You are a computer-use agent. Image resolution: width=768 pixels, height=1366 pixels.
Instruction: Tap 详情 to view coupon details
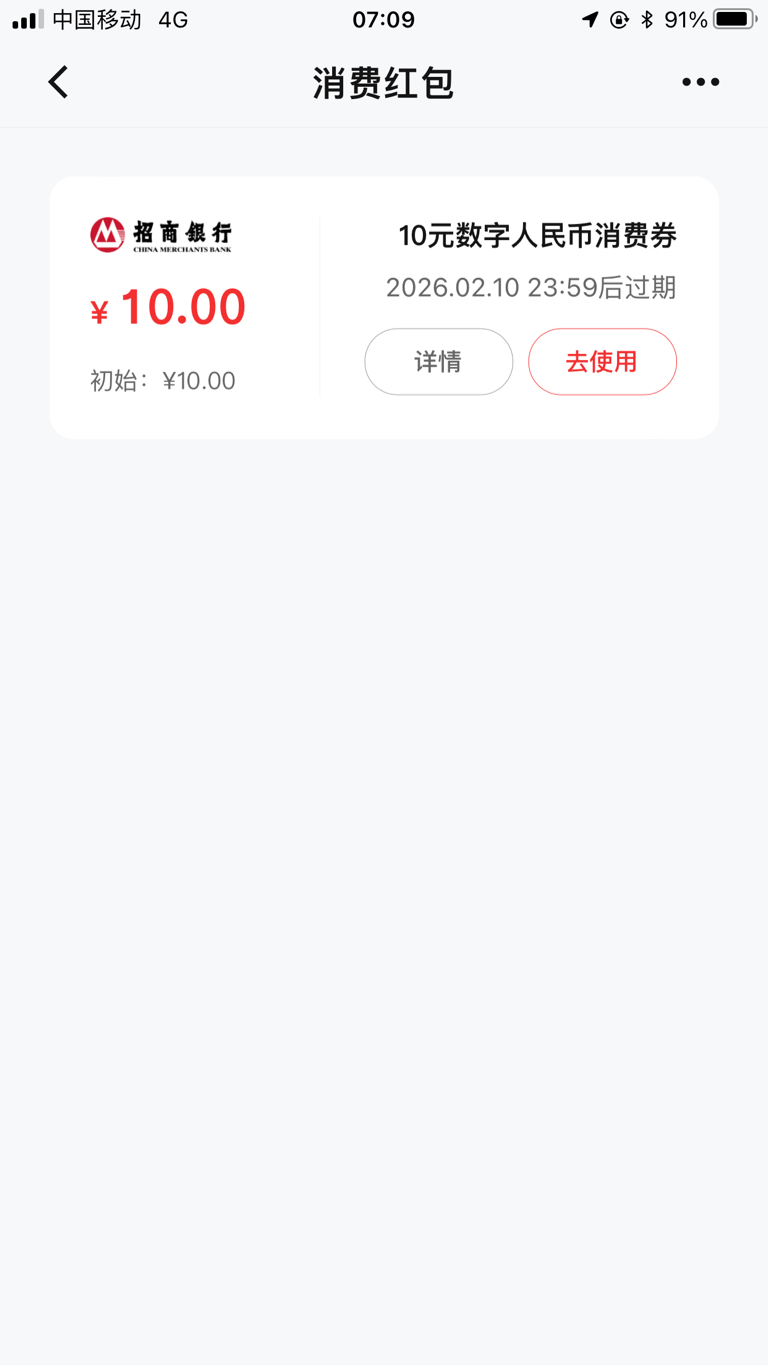(438, 362)
